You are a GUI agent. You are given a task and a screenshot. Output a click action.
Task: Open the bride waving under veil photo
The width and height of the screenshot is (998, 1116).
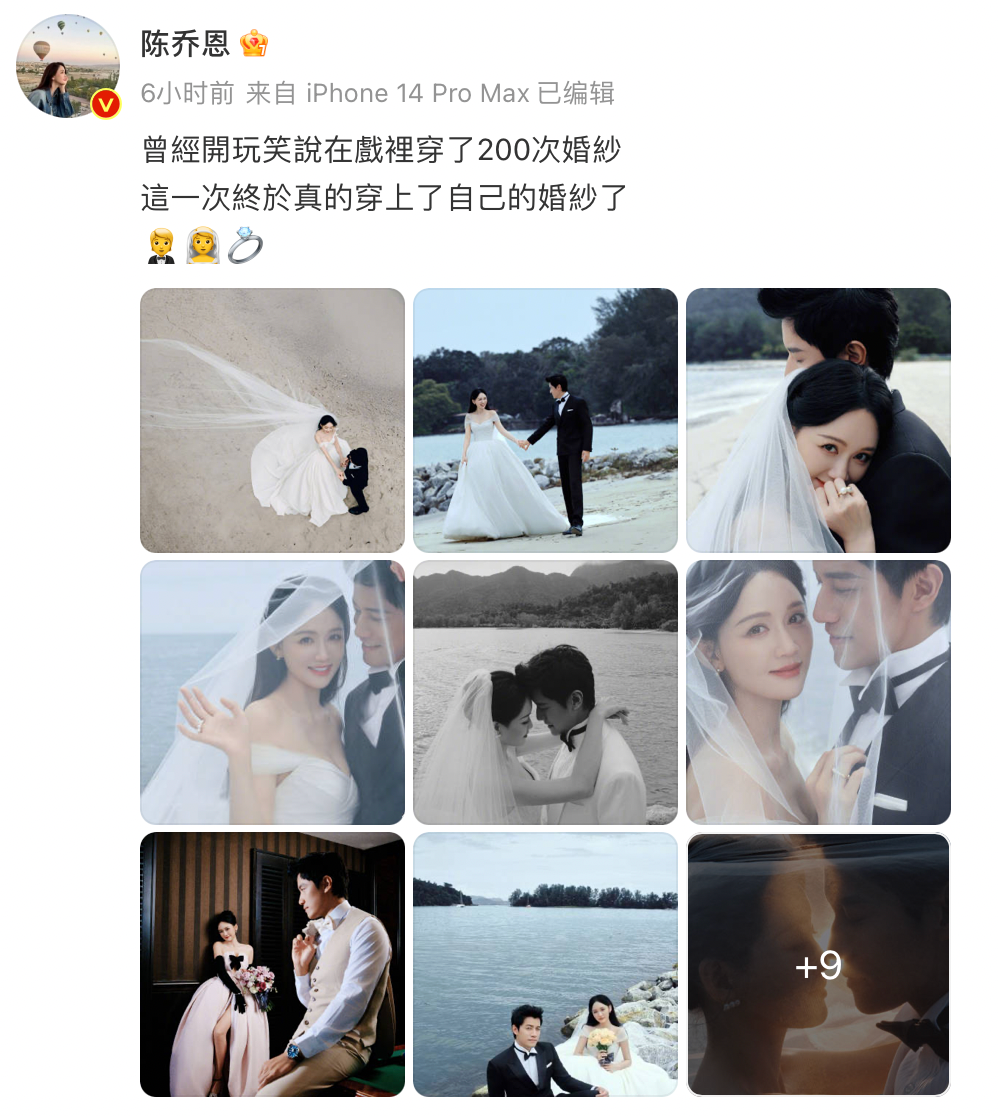(x=272, y=692)
